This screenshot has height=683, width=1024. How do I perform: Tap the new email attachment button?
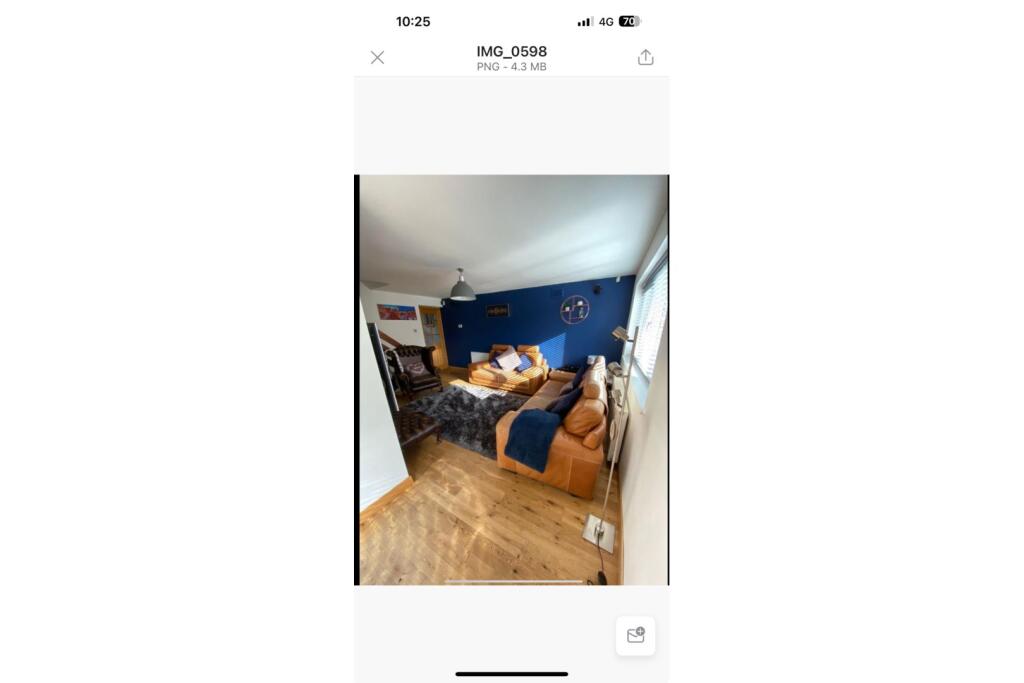pos(635,635)
